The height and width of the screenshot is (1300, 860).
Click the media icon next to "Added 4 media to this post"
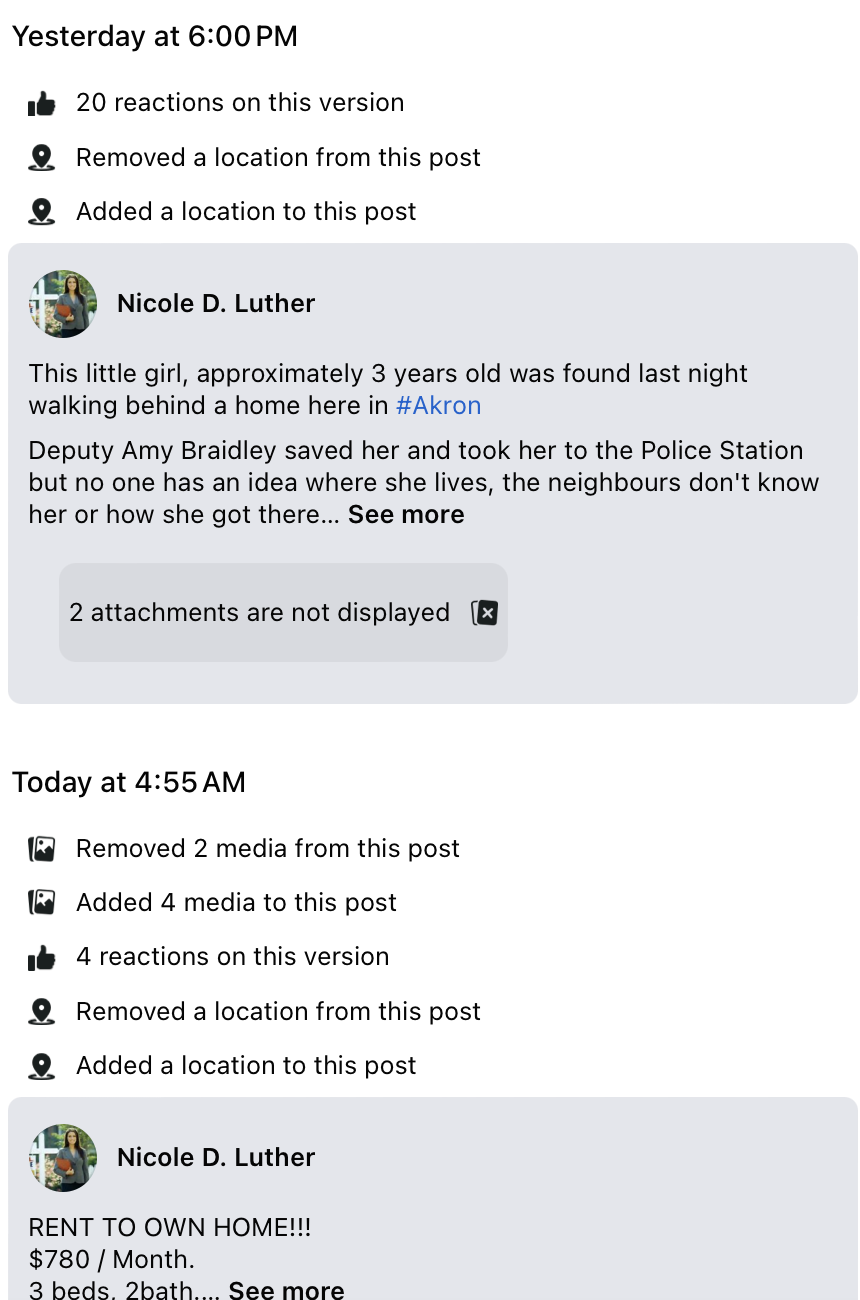click(x=42, y=902)
